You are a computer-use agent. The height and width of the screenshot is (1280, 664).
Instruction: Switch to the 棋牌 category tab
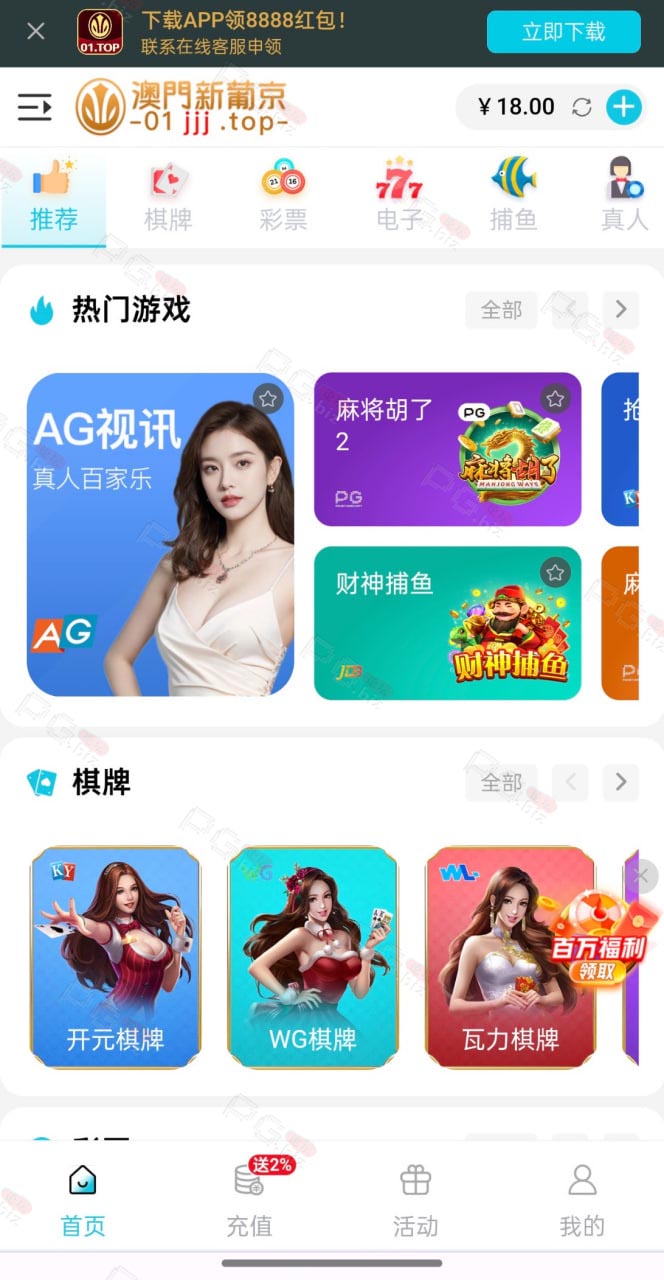(168, 197)
